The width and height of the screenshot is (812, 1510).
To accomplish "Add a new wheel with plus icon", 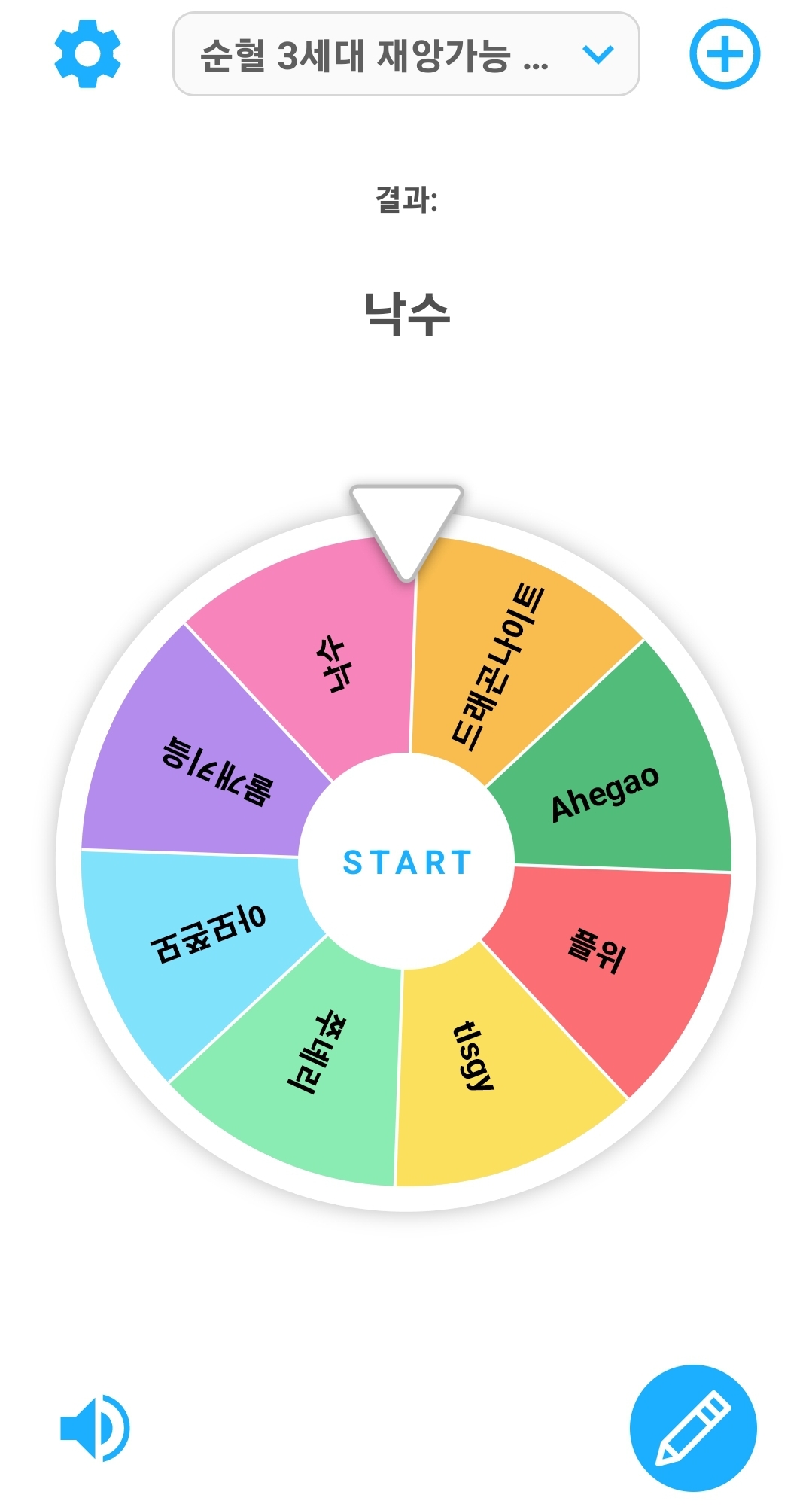I will pos(725,54).
